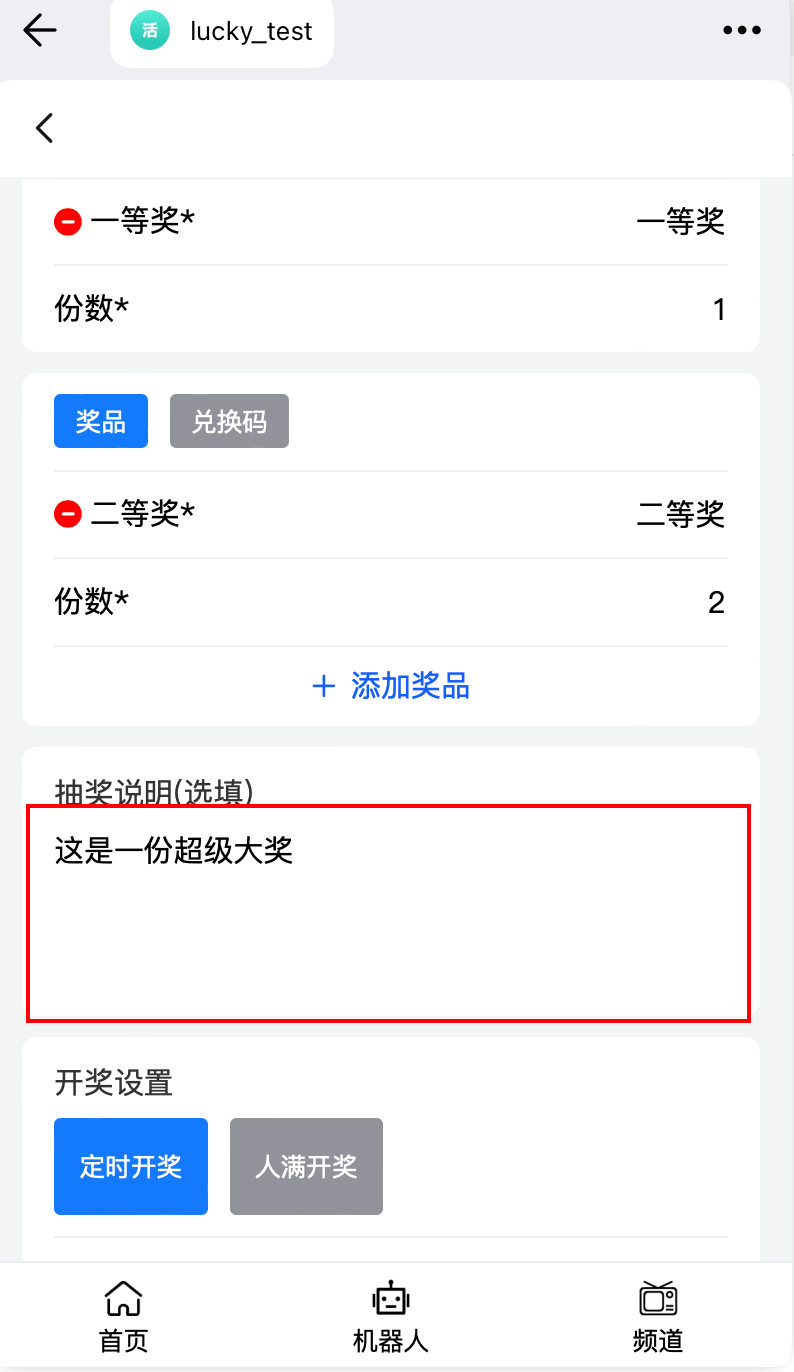Choose 人满开奖 draw mode
794x1372 pixels.
pyautogui.click(x=306, y=1166)
